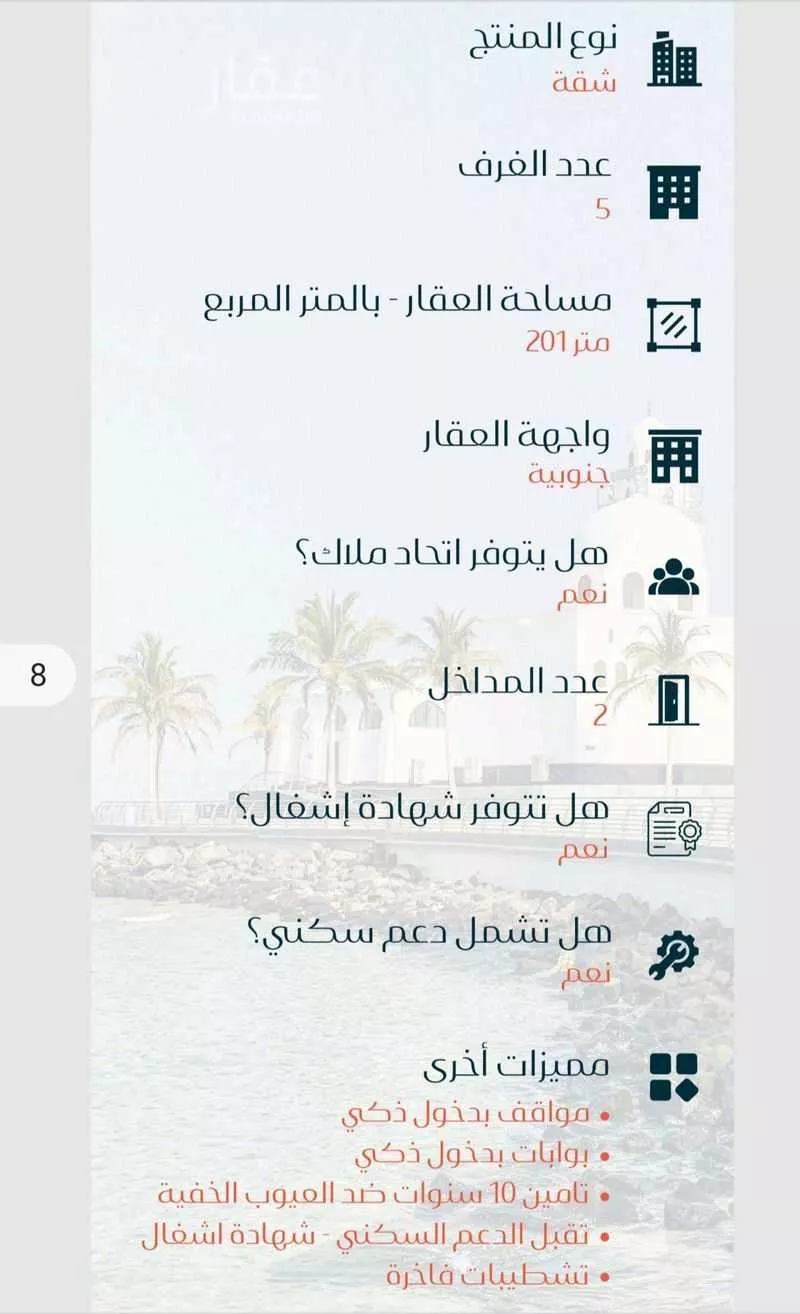800x1314 pixels.
Task: Select the door icon beside عدد المداخل
Action: point(676,700)
